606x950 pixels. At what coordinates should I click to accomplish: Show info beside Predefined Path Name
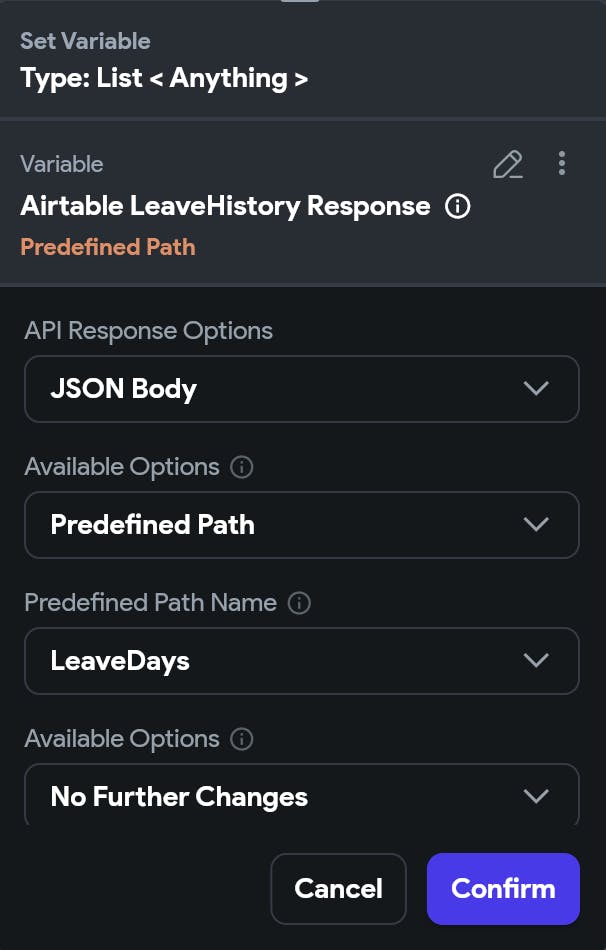pos(299,603)
